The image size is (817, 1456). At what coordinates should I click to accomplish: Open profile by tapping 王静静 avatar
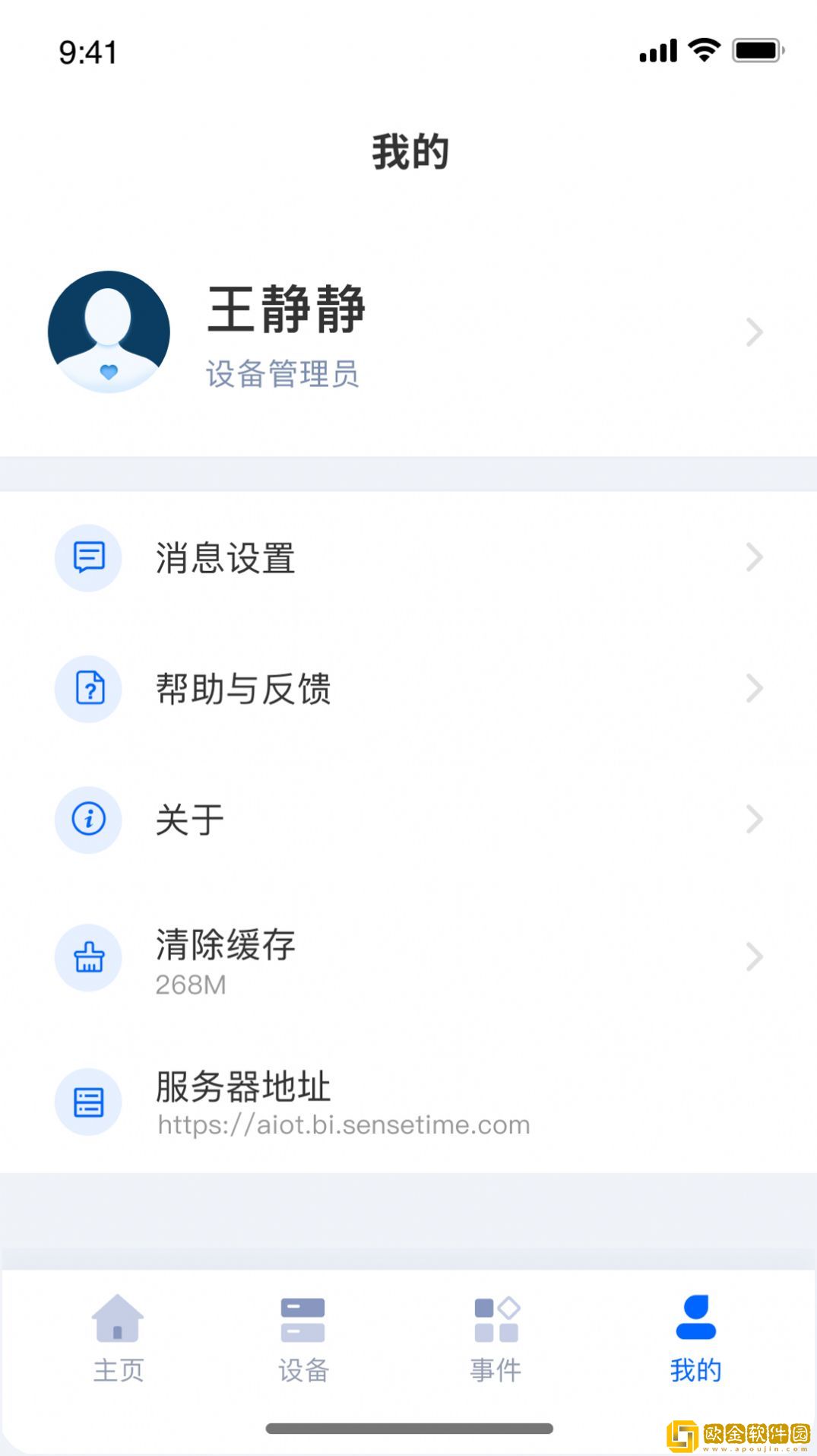109,332
